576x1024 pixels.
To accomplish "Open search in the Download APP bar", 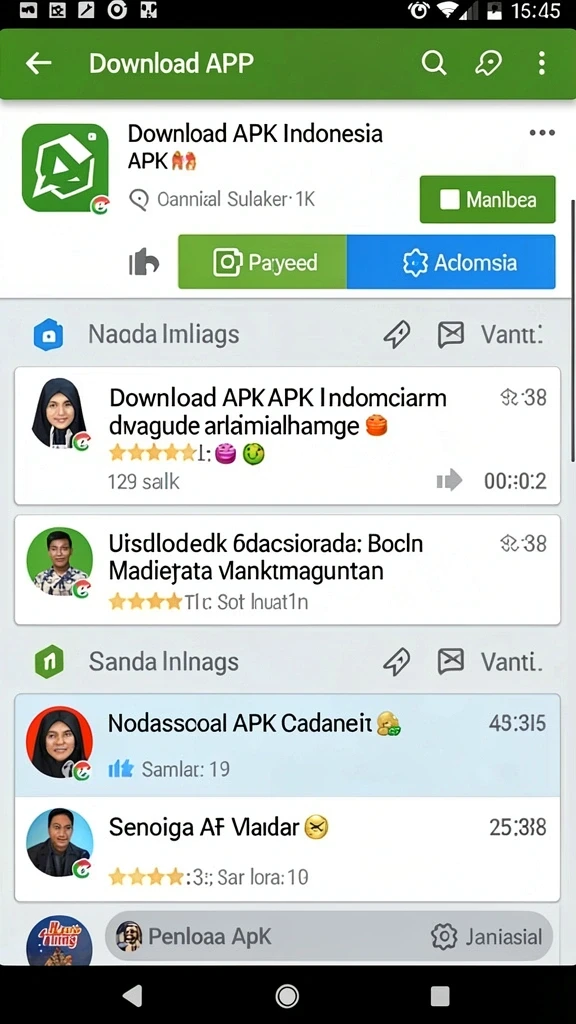I will click(x=434, y=63).
